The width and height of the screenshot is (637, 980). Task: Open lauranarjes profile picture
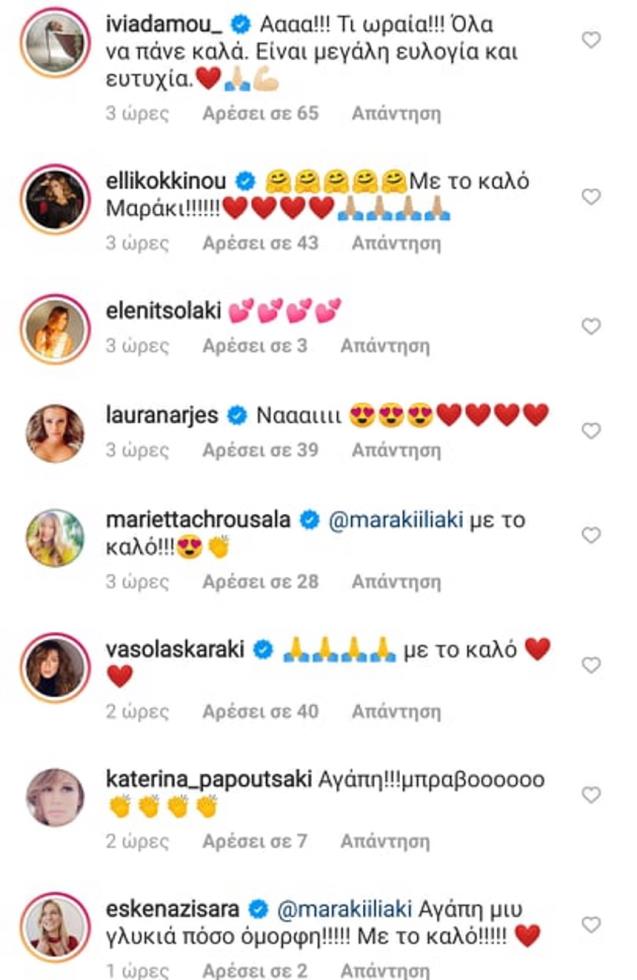(x=55, y=432)
